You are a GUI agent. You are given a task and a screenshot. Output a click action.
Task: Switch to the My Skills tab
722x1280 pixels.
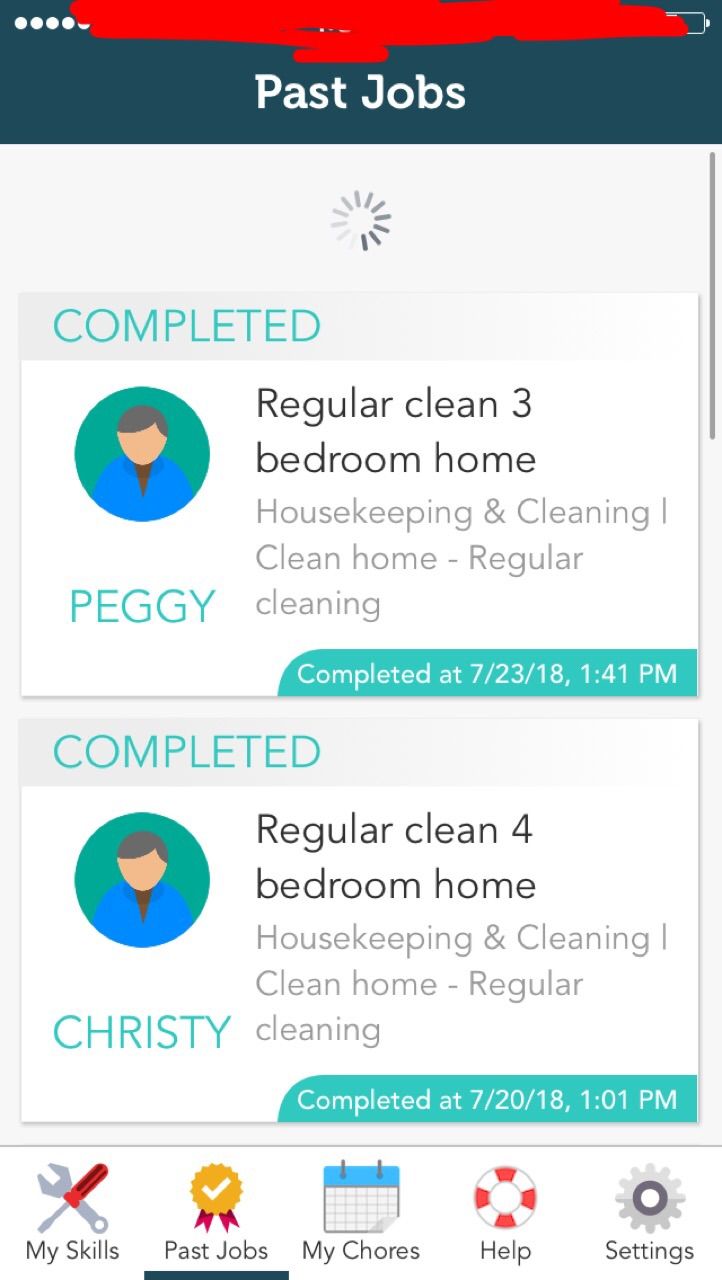click(72, 1212)
